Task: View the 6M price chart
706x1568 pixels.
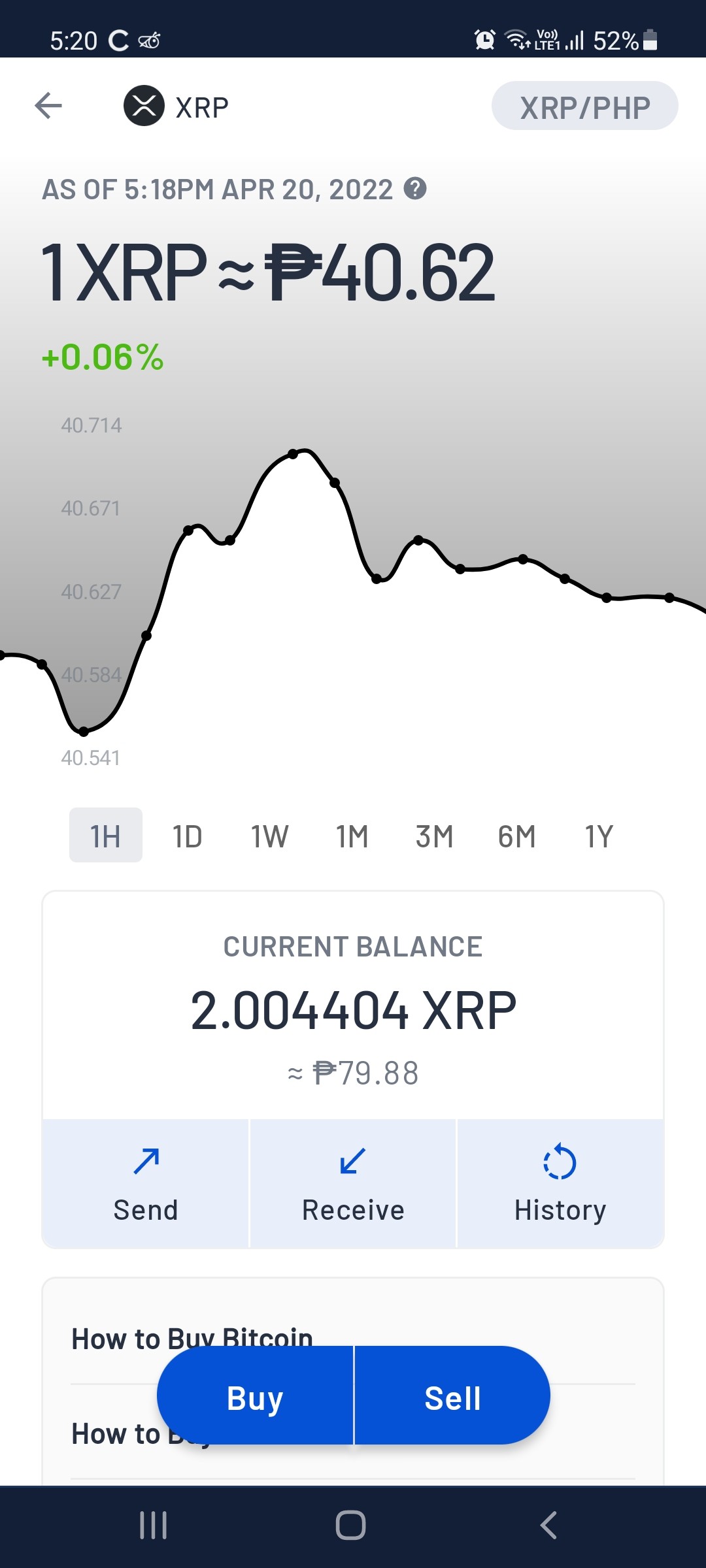Action: (x=516, y=835)
